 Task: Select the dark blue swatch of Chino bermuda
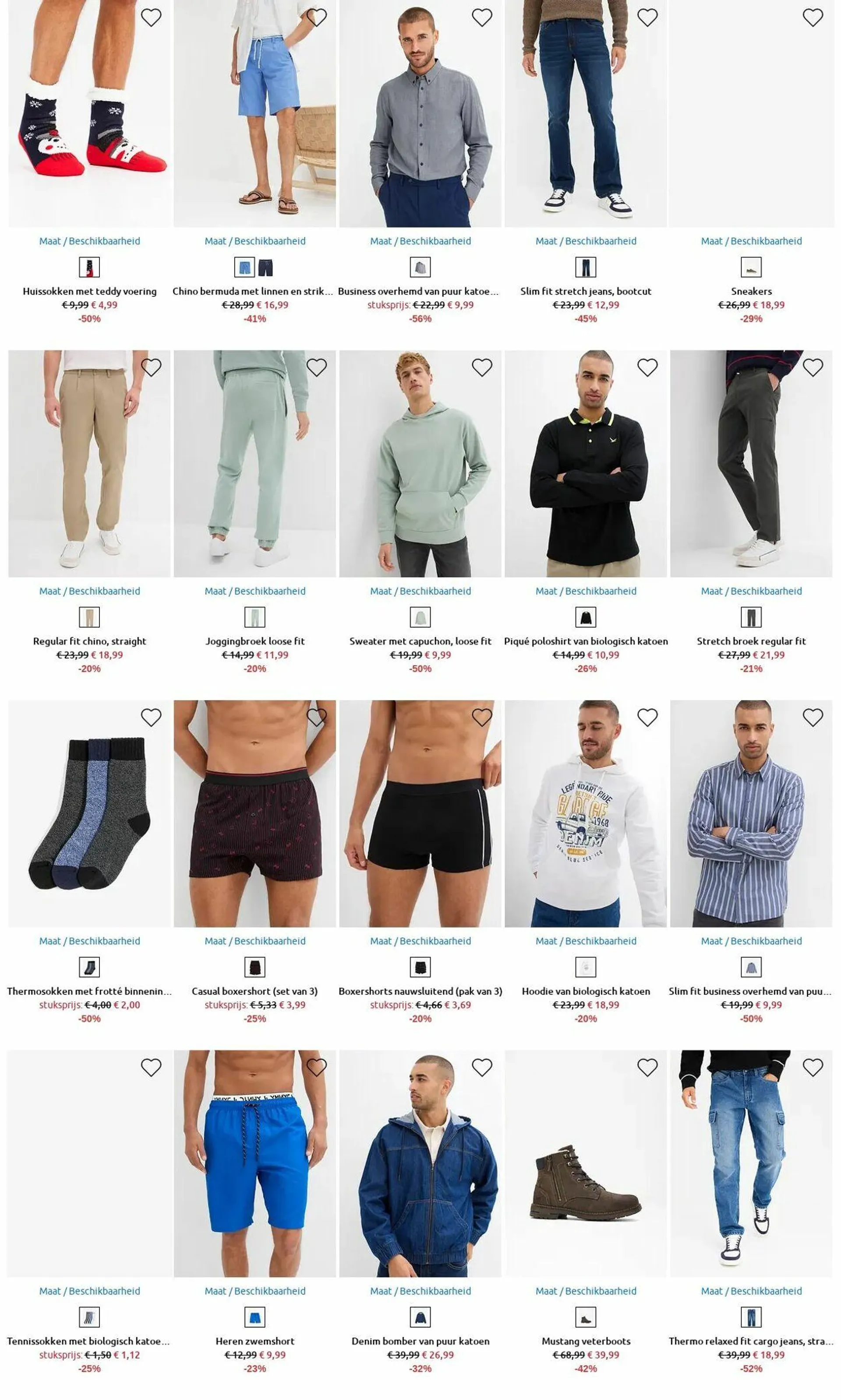coord(265,267)
